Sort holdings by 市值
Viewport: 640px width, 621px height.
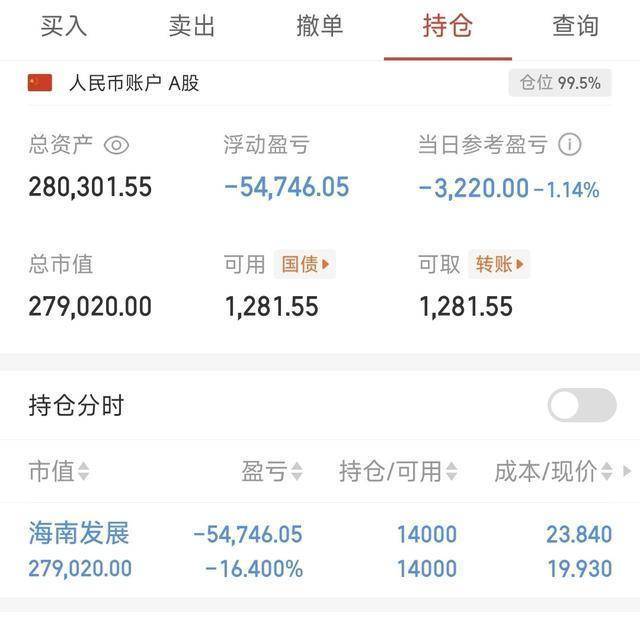pyautogui.click(x=59, y=471)
